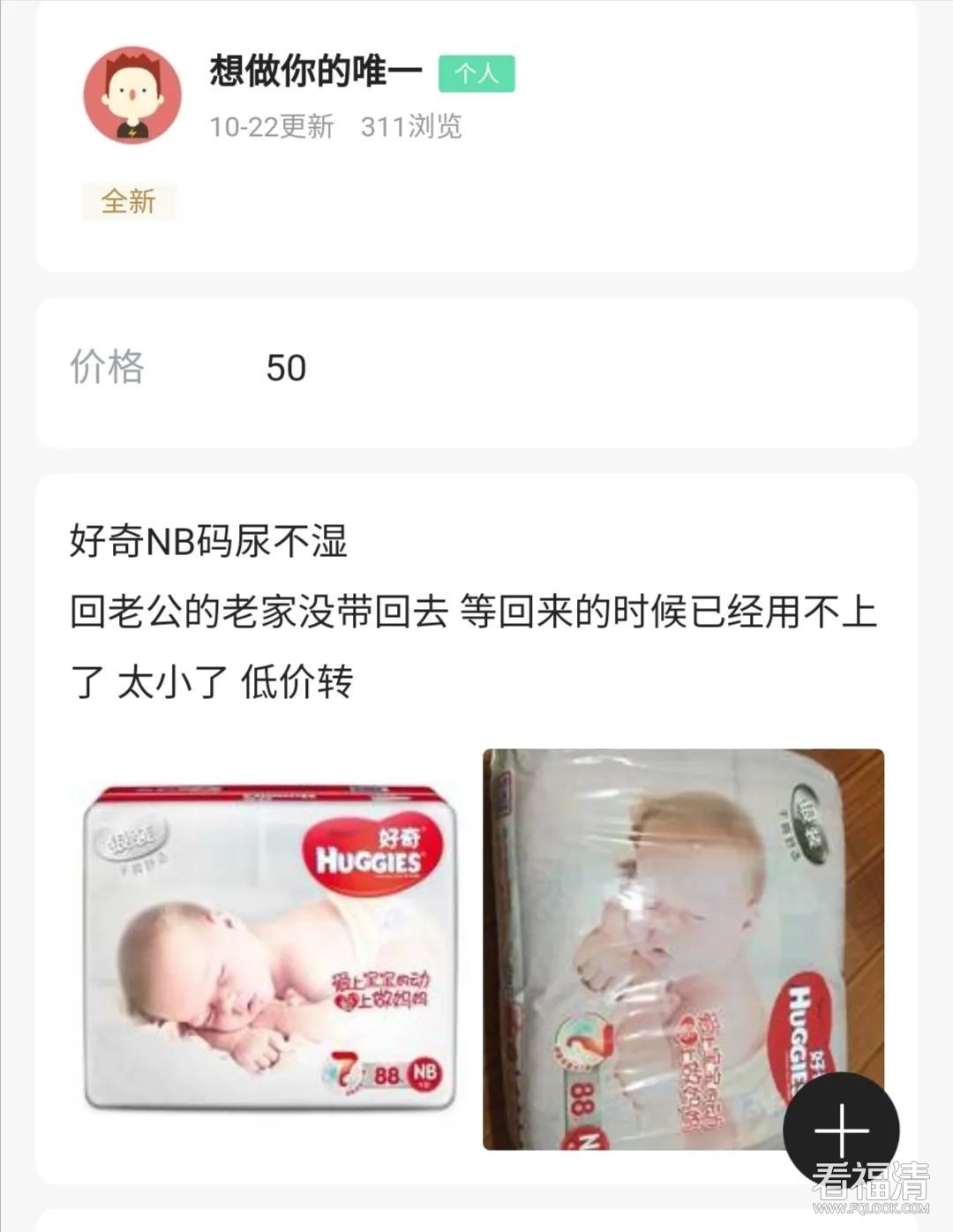Tap the floating plus button
The width and height of the screenshot is (953, 1232).
tap(841, 1130)
